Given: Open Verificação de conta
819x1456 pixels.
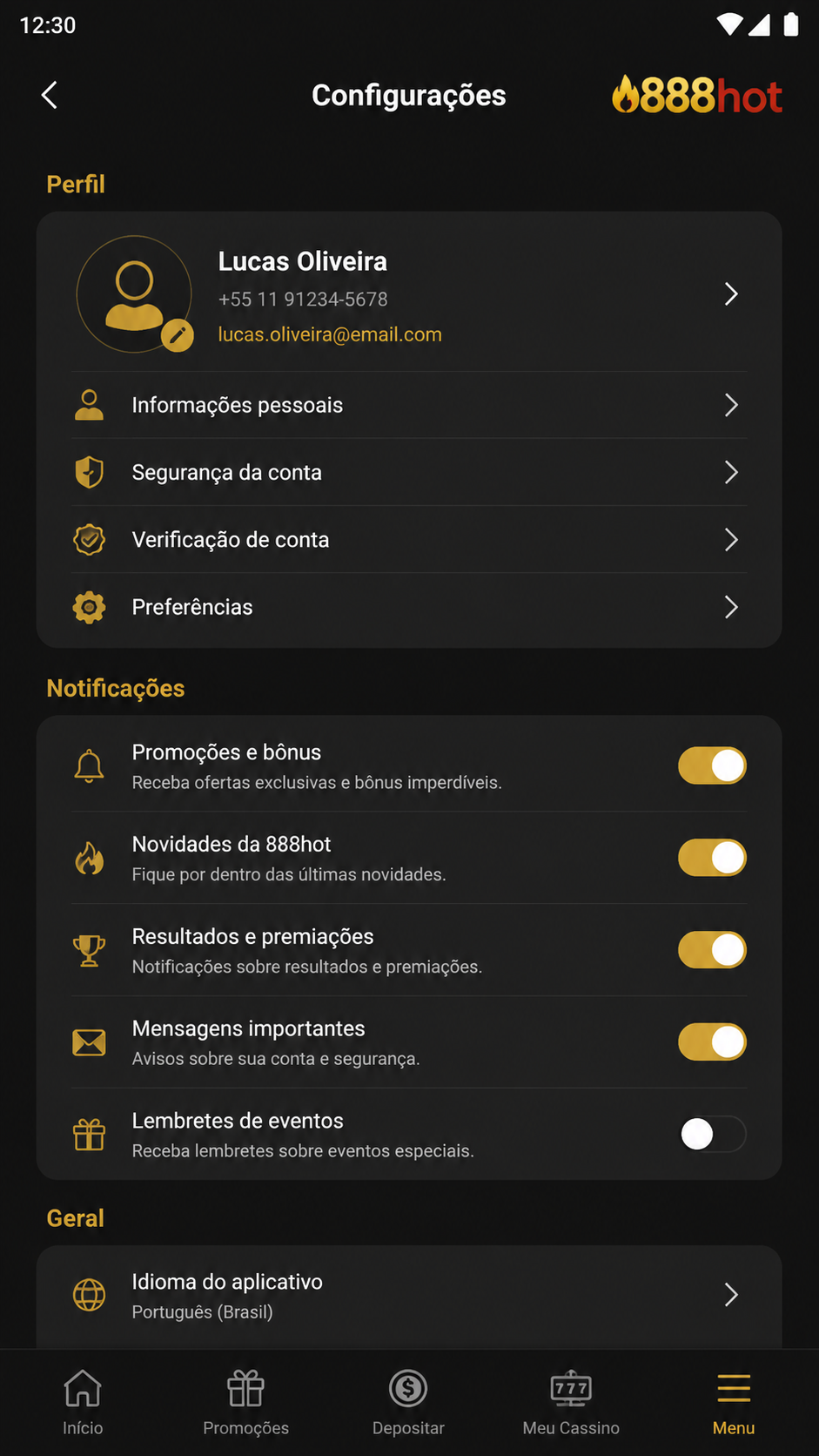Looking at the screenshot, I should (409, 540).
